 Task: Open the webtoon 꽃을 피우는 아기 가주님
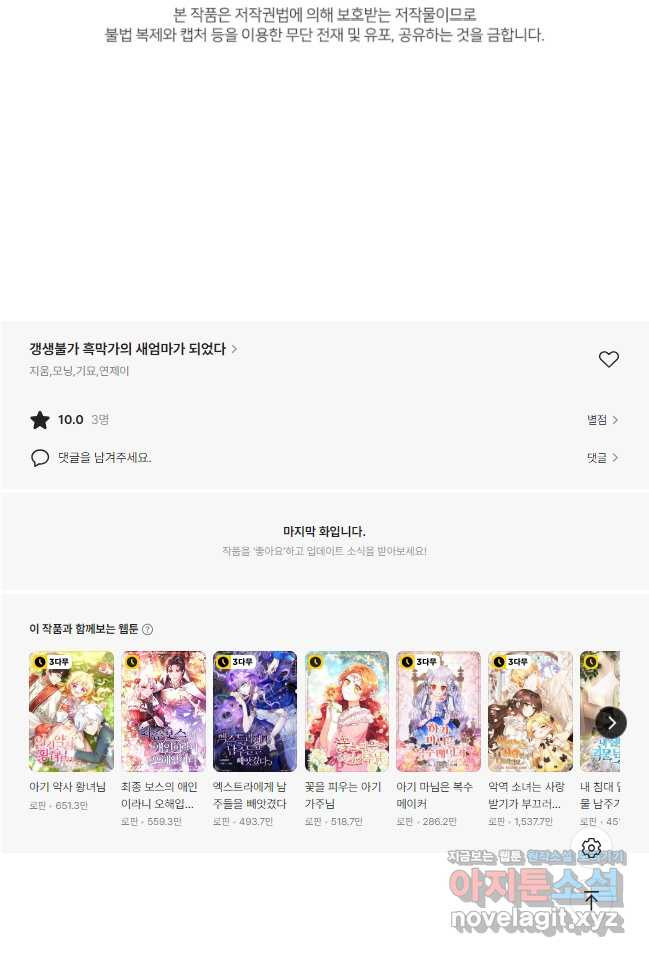[347, 711]
